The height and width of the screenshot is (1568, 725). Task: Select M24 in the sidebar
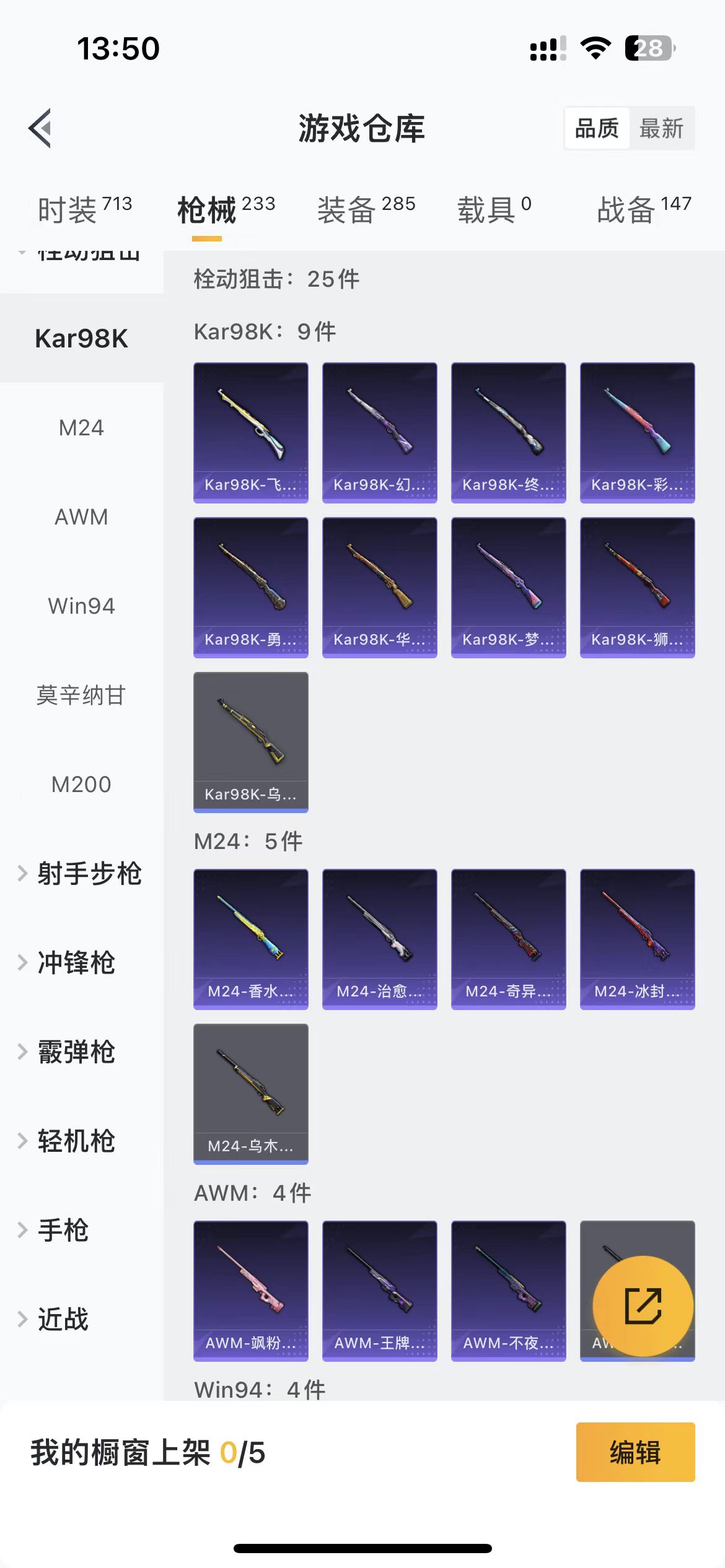[x=81, y=428]
